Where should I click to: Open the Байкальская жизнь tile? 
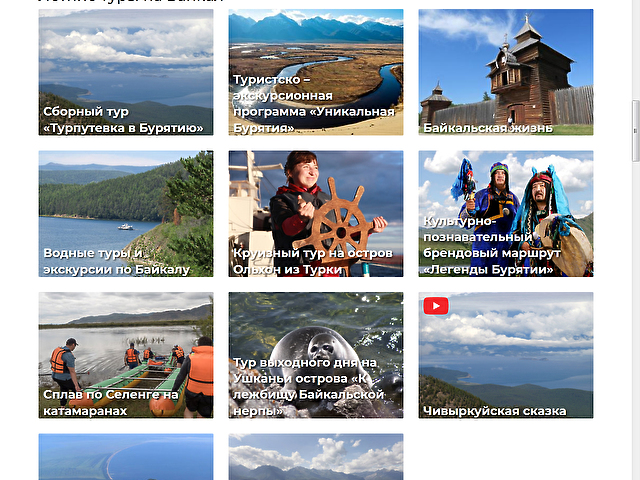(x=505, y=73)
